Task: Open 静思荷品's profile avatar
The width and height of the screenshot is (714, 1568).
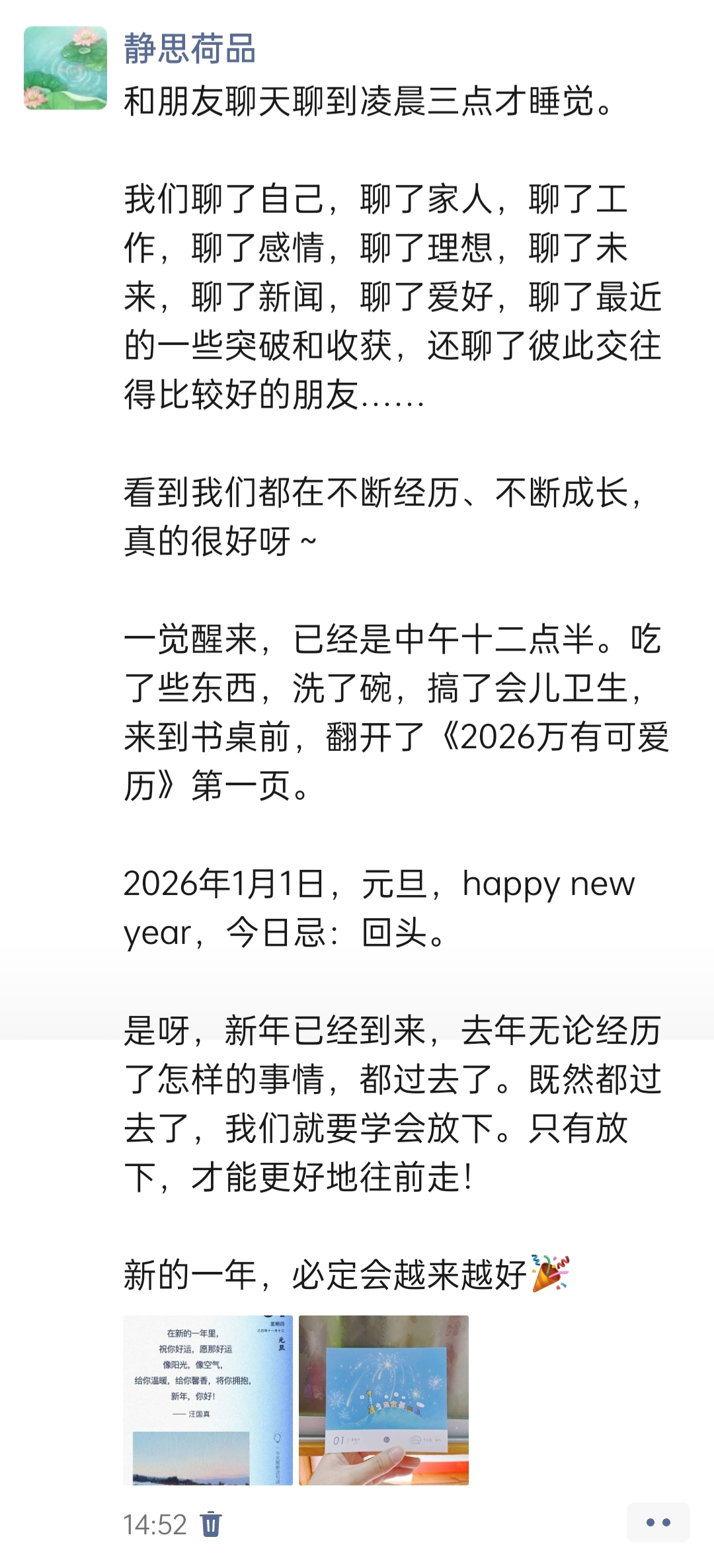Action: pos(65,68)
